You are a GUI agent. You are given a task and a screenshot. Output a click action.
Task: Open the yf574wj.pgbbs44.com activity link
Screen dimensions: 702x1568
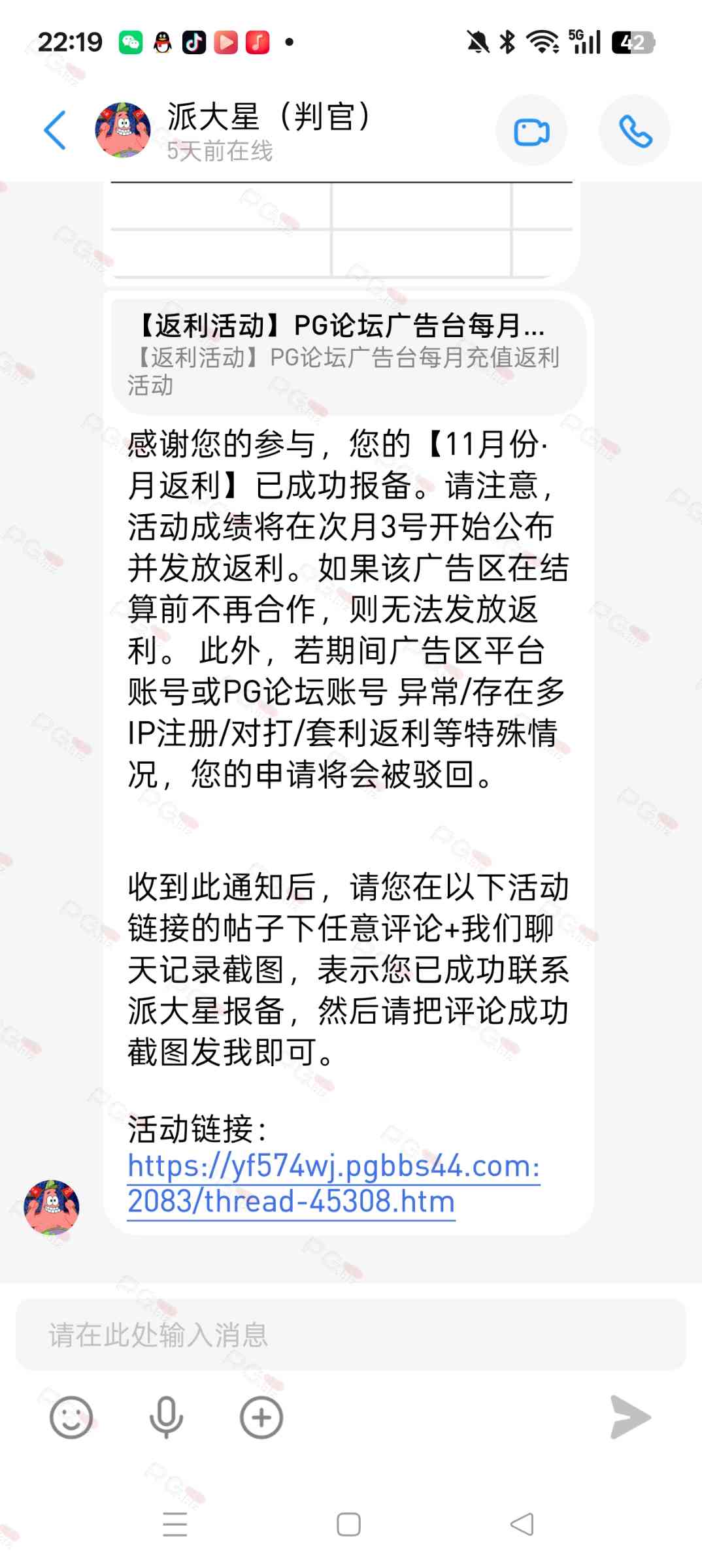point(333,1183)
